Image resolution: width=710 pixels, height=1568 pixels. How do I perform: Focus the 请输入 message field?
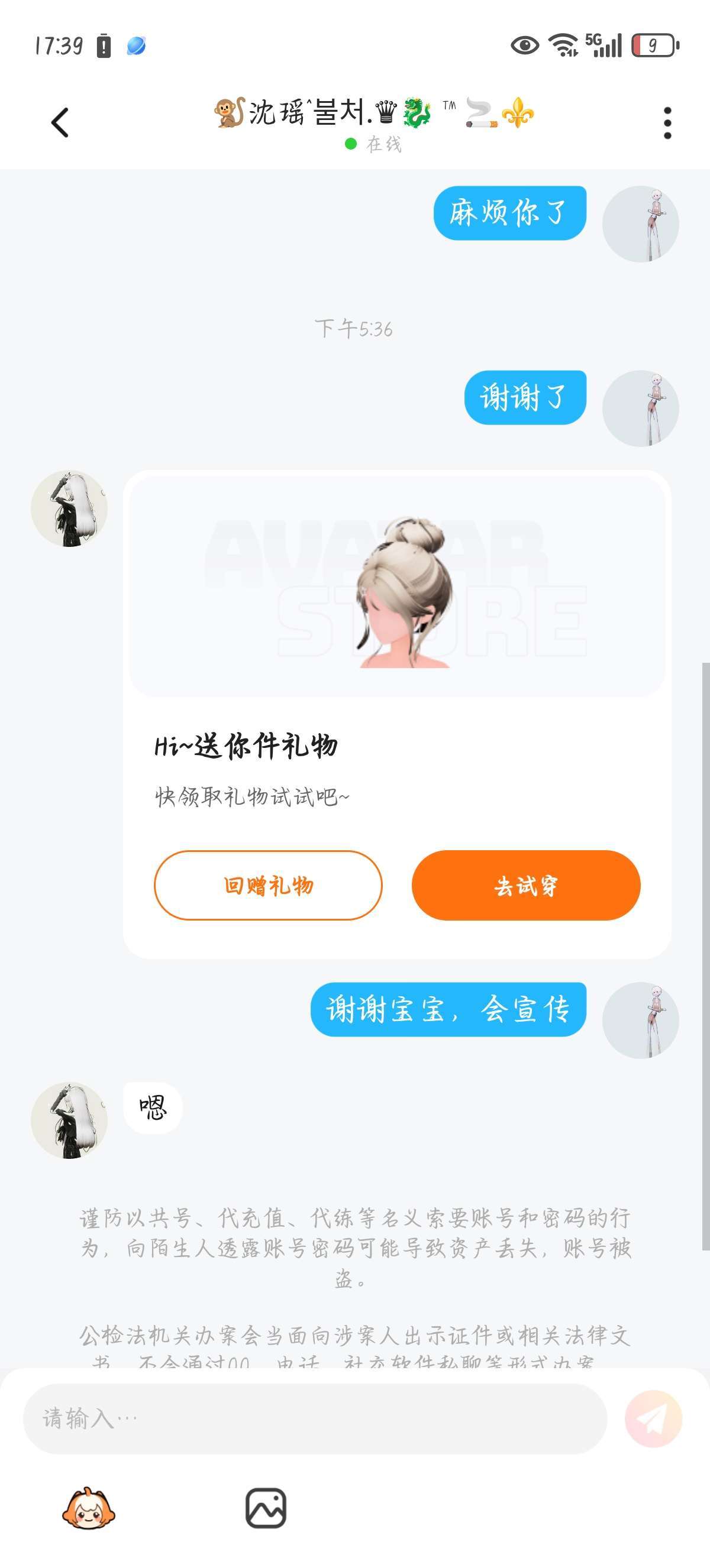pyautogui.click(x=314, y=1418)
